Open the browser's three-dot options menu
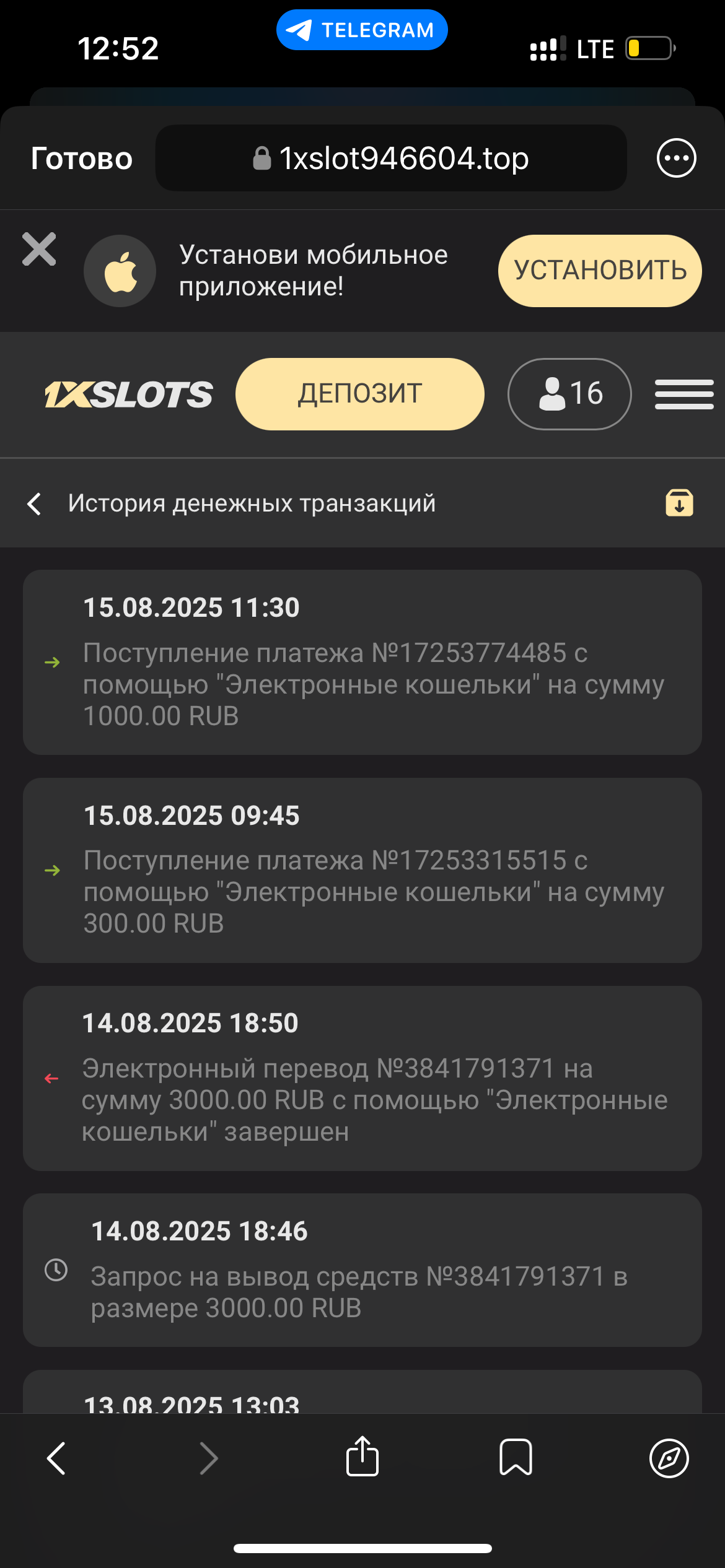The image size is (725, 1568). (x=676, y=158)
